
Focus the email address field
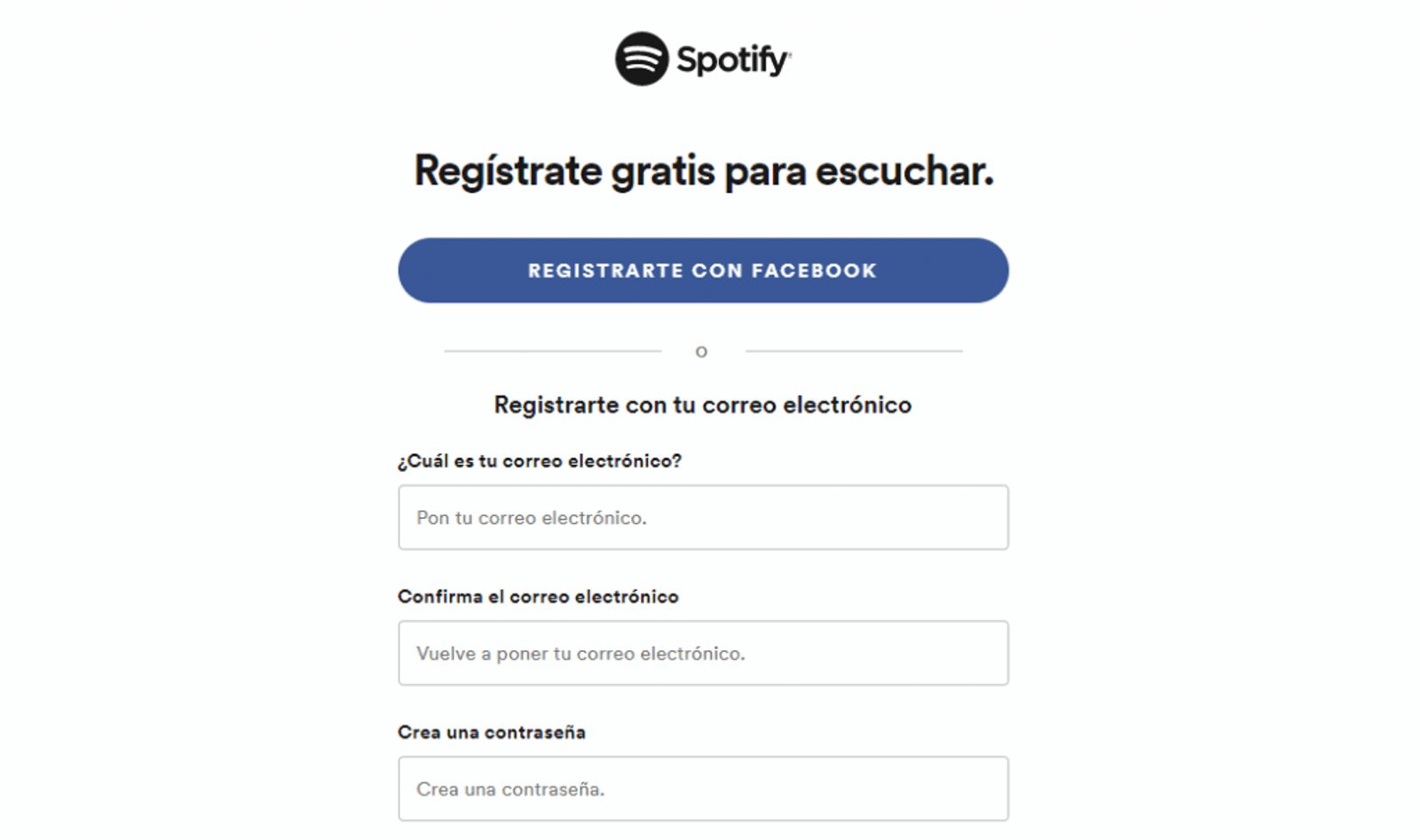pos(703,517)
